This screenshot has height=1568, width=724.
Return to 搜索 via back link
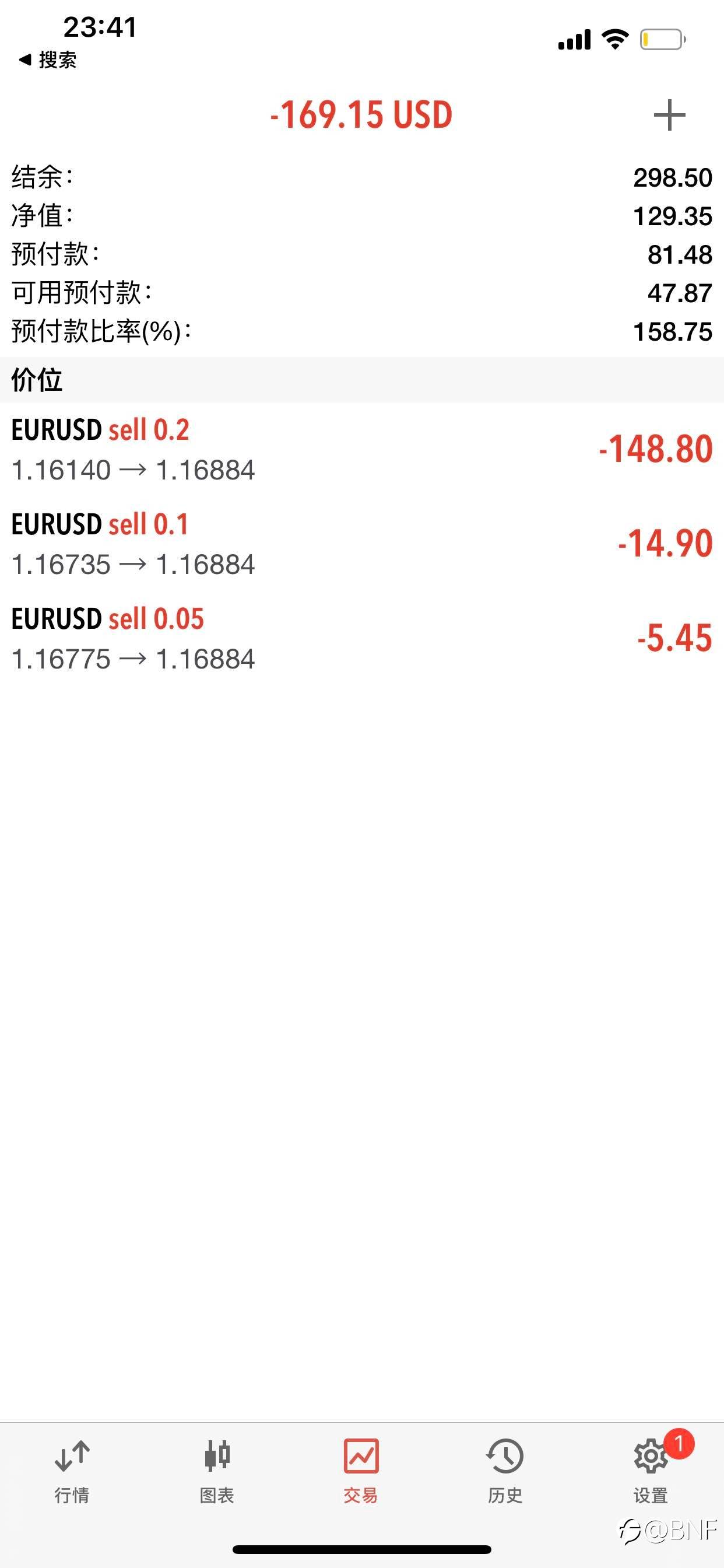tap(47, 60)
